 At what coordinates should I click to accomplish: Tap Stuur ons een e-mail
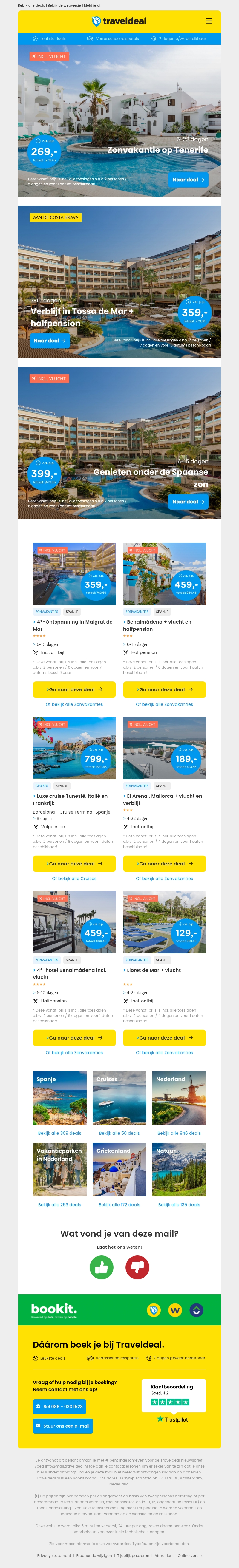pyautogui.click(x=63, y=1425)
